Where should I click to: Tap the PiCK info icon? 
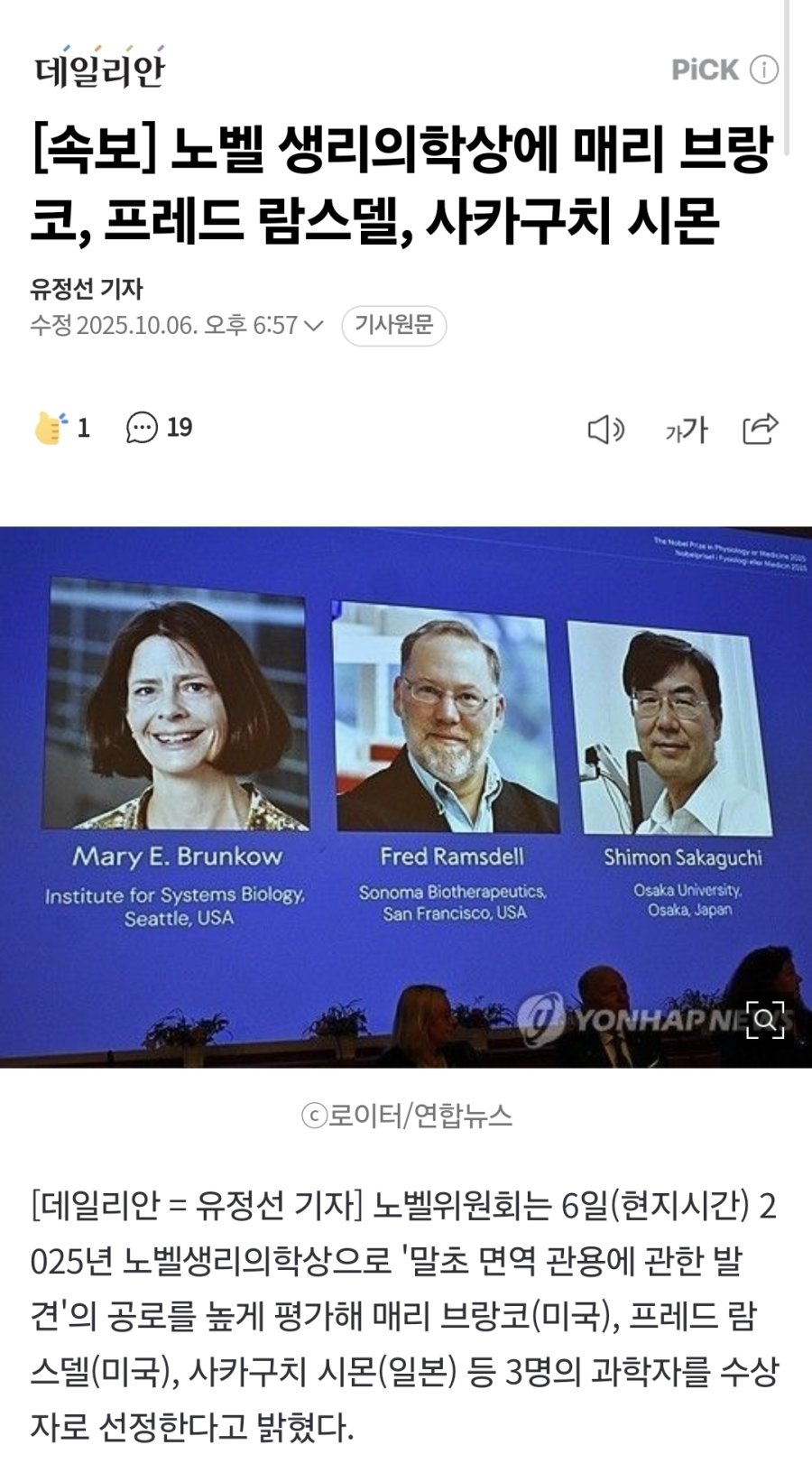764,69
